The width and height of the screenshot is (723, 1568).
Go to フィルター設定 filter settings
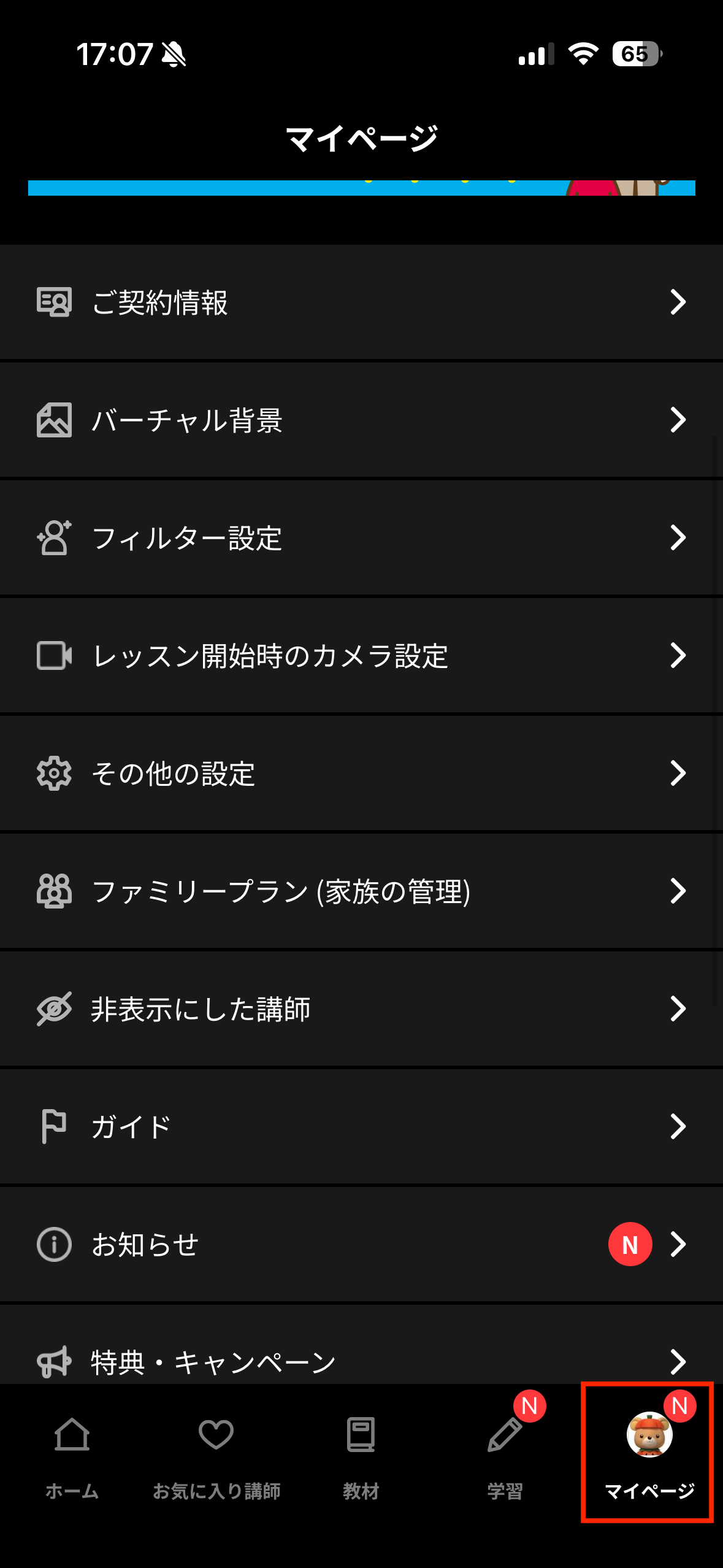(x=361, y=538)
